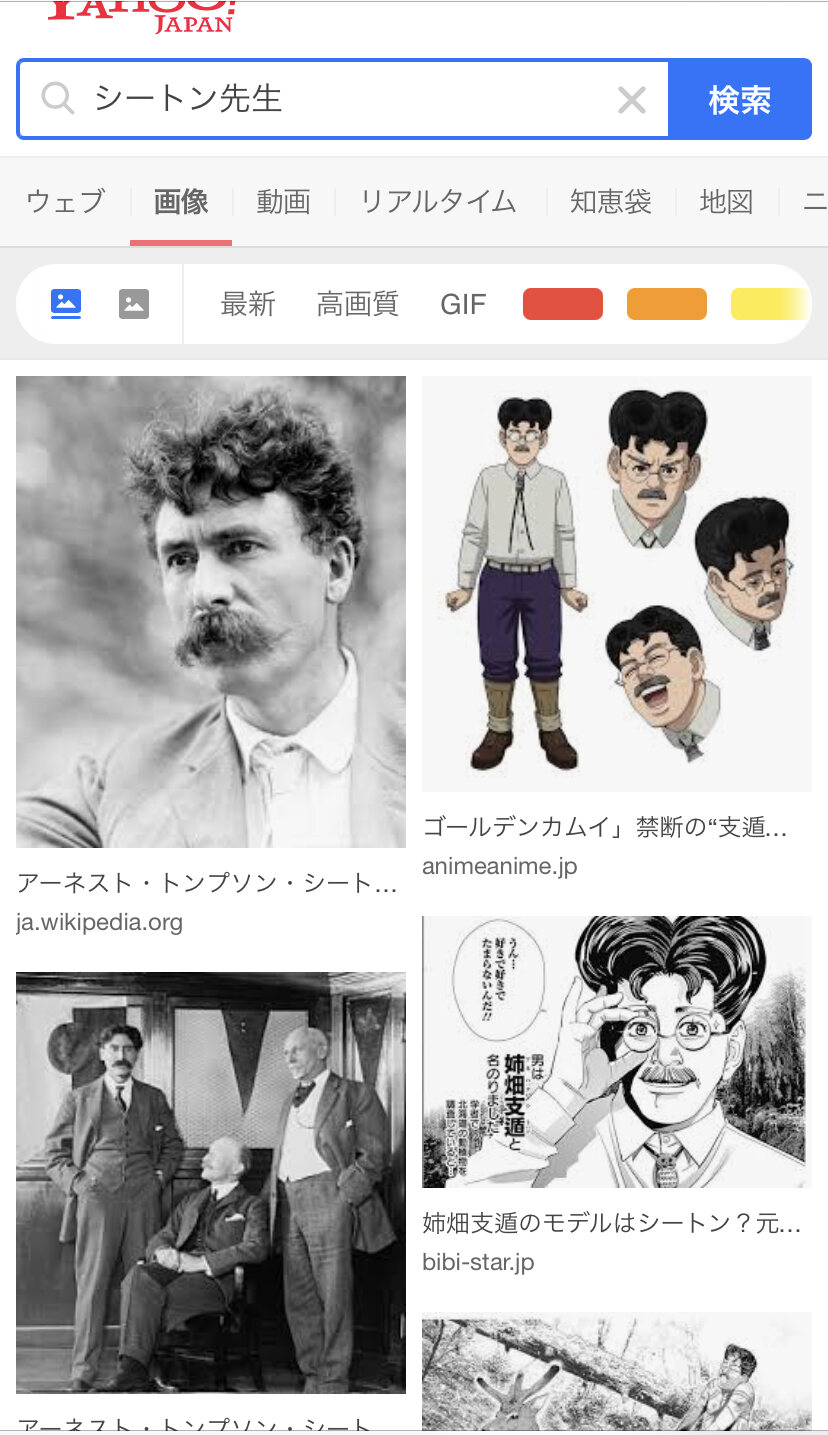The image size is (828, 1435).
Task: Filter images by 高画質
Action: [357, 304]
